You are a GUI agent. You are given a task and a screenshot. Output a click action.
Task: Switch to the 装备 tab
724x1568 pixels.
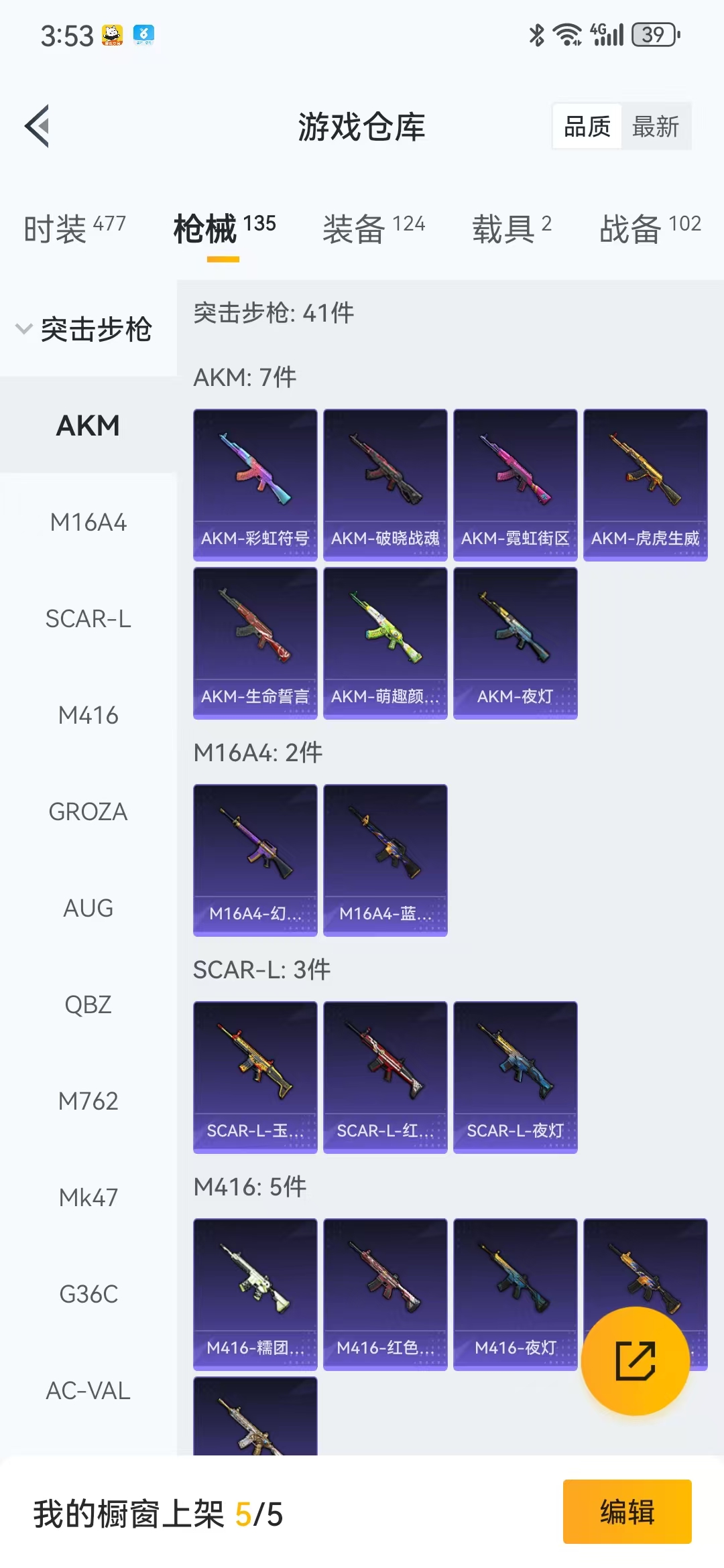[x=373, y=229]
